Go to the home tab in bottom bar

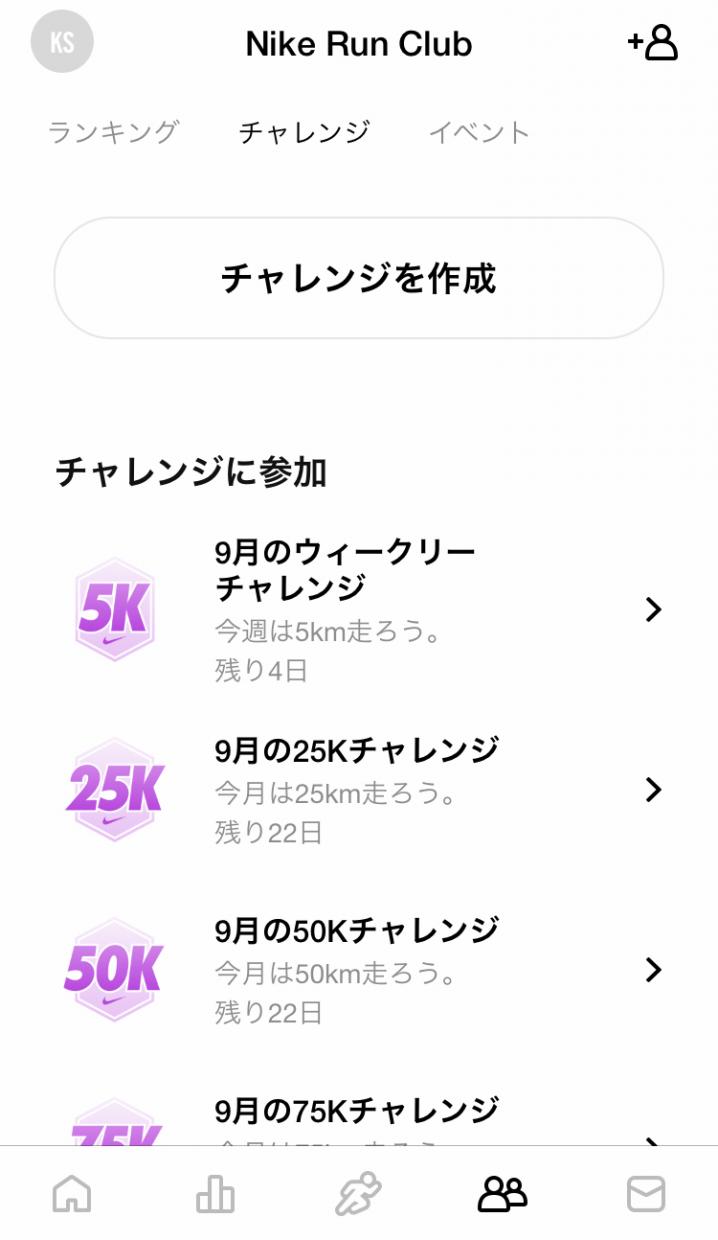(72, 1193)
